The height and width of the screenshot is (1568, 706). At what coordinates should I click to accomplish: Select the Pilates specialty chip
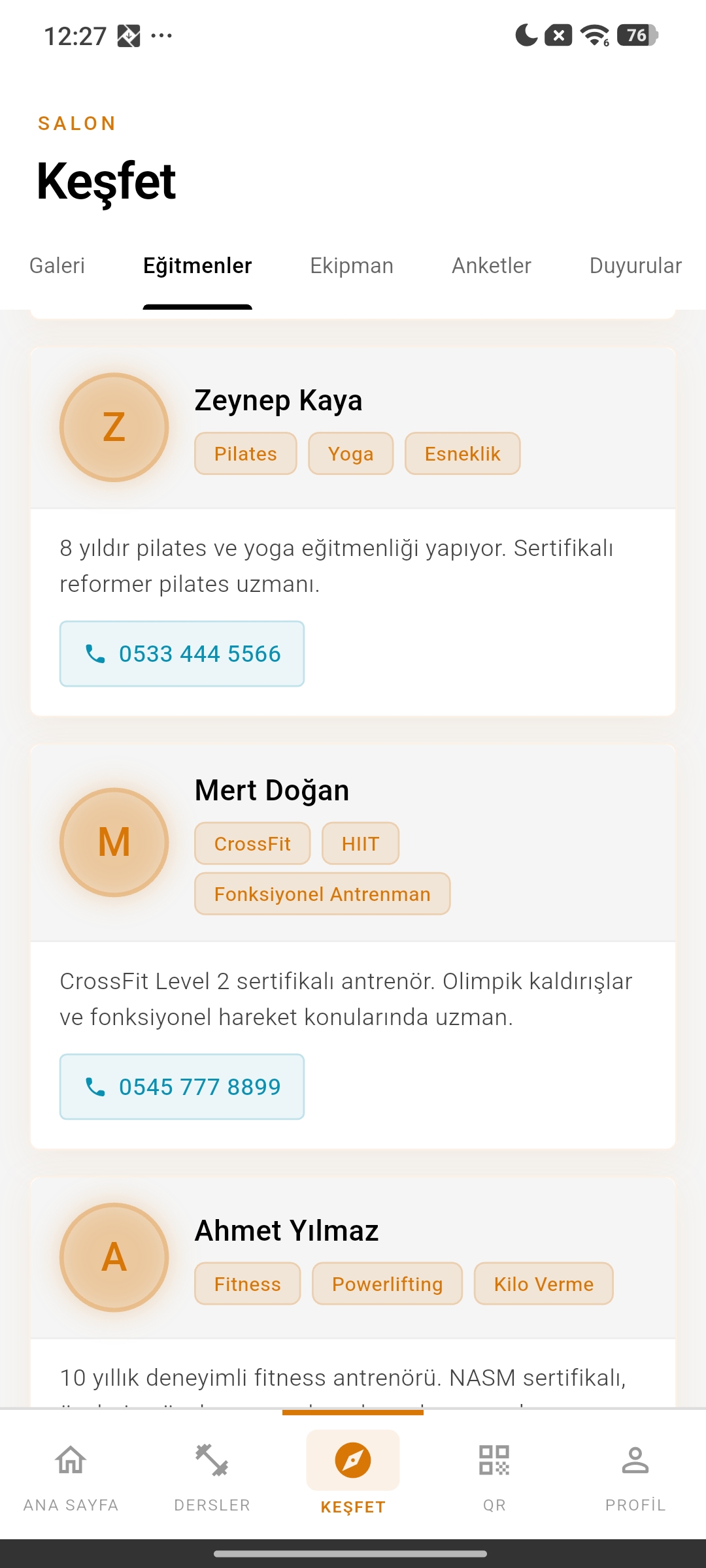click(x=245, y=453)
